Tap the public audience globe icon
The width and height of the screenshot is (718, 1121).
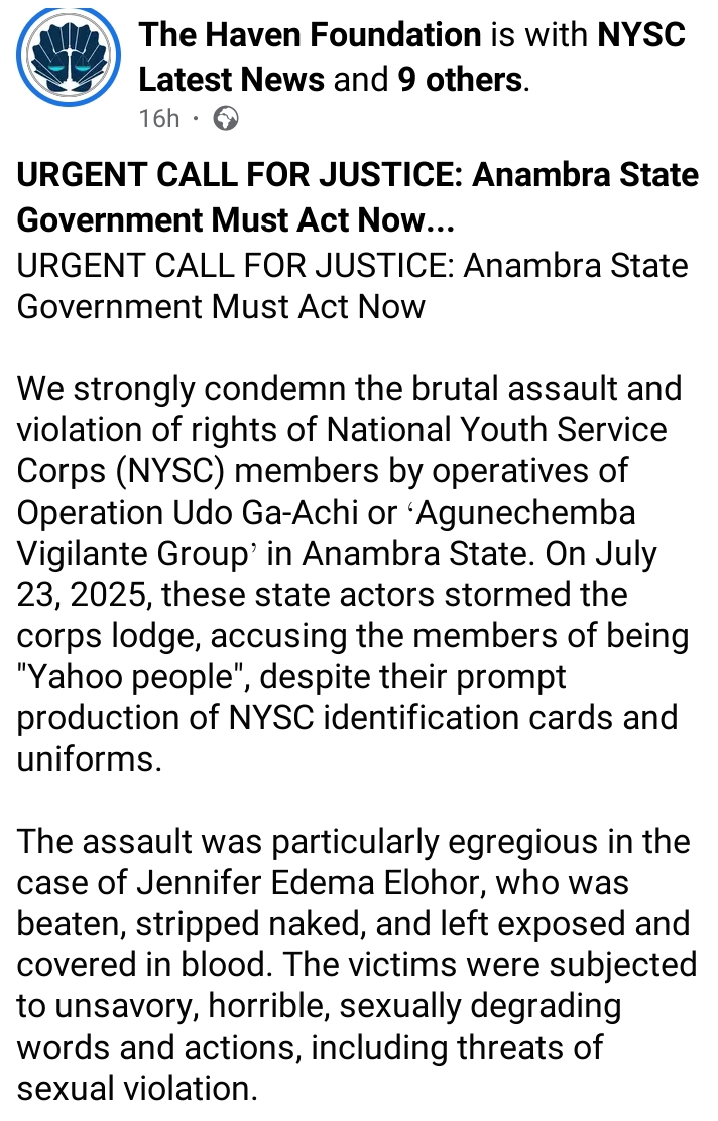226,120
